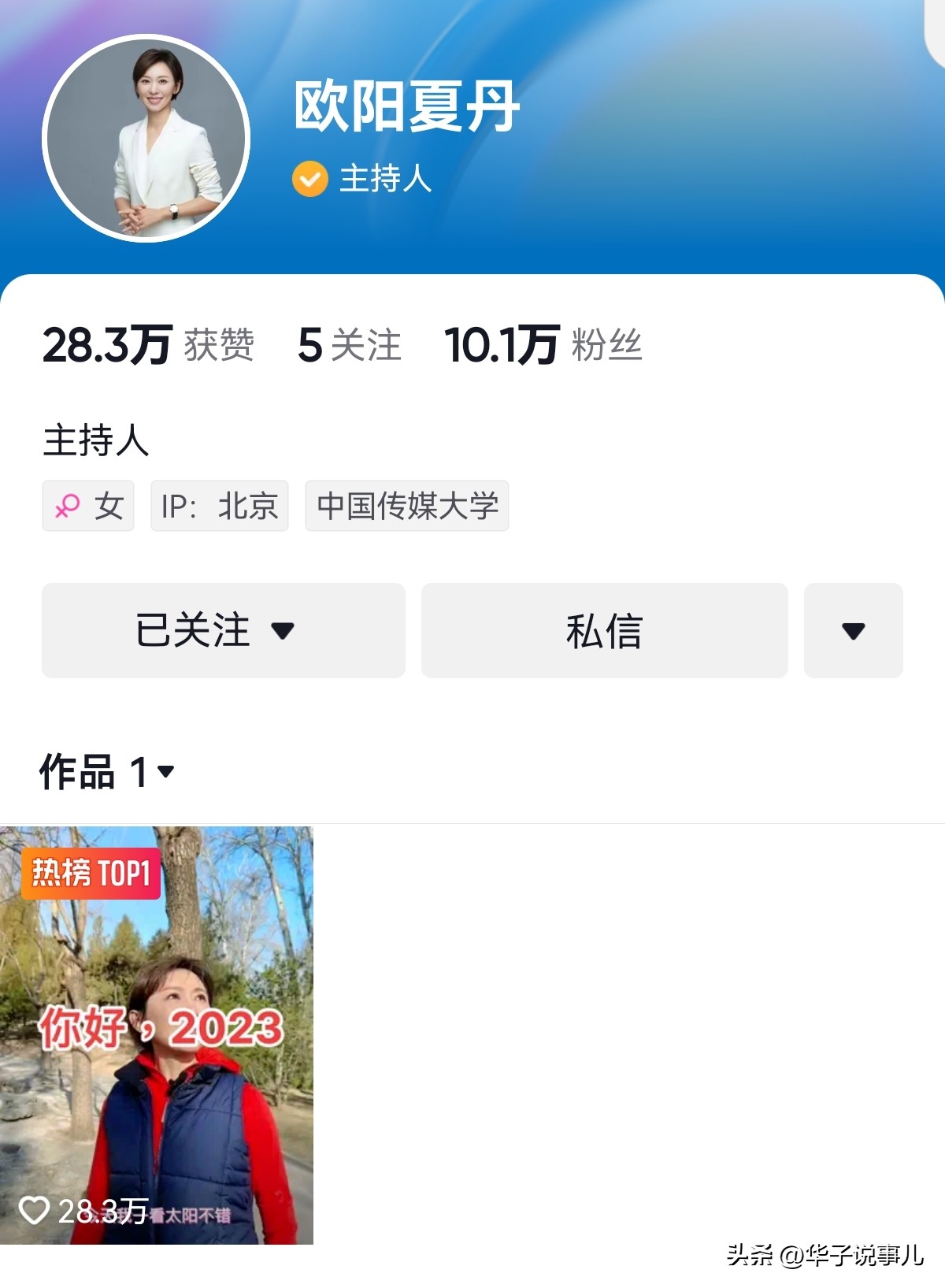Select the IP 北京 location tag
This screenshot has height=1288, width=945.
coord(218,506)
